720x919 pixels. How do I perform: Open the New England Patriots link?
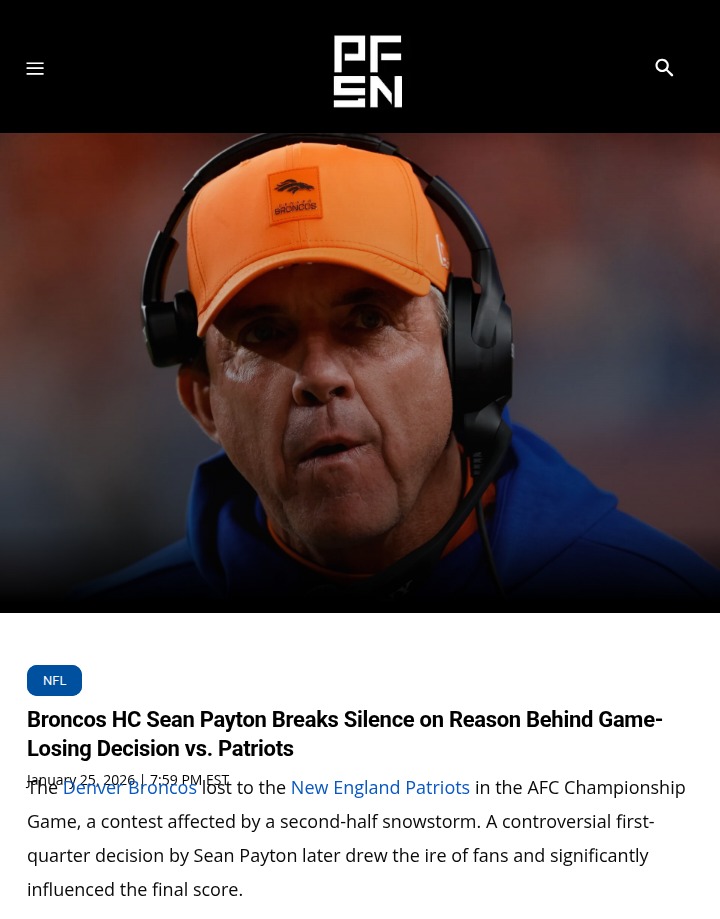380,788
